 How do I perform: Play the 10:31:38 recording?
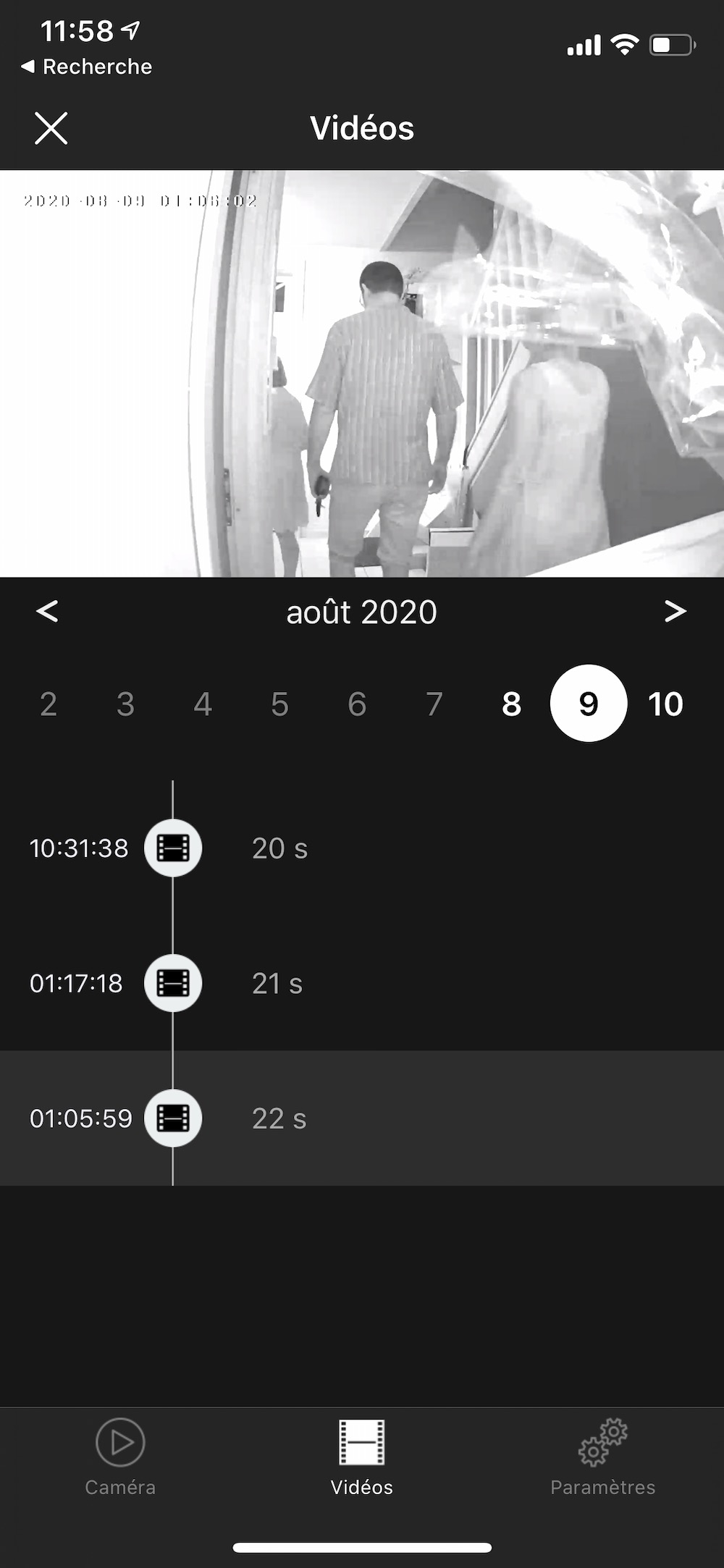coord(173,848)
